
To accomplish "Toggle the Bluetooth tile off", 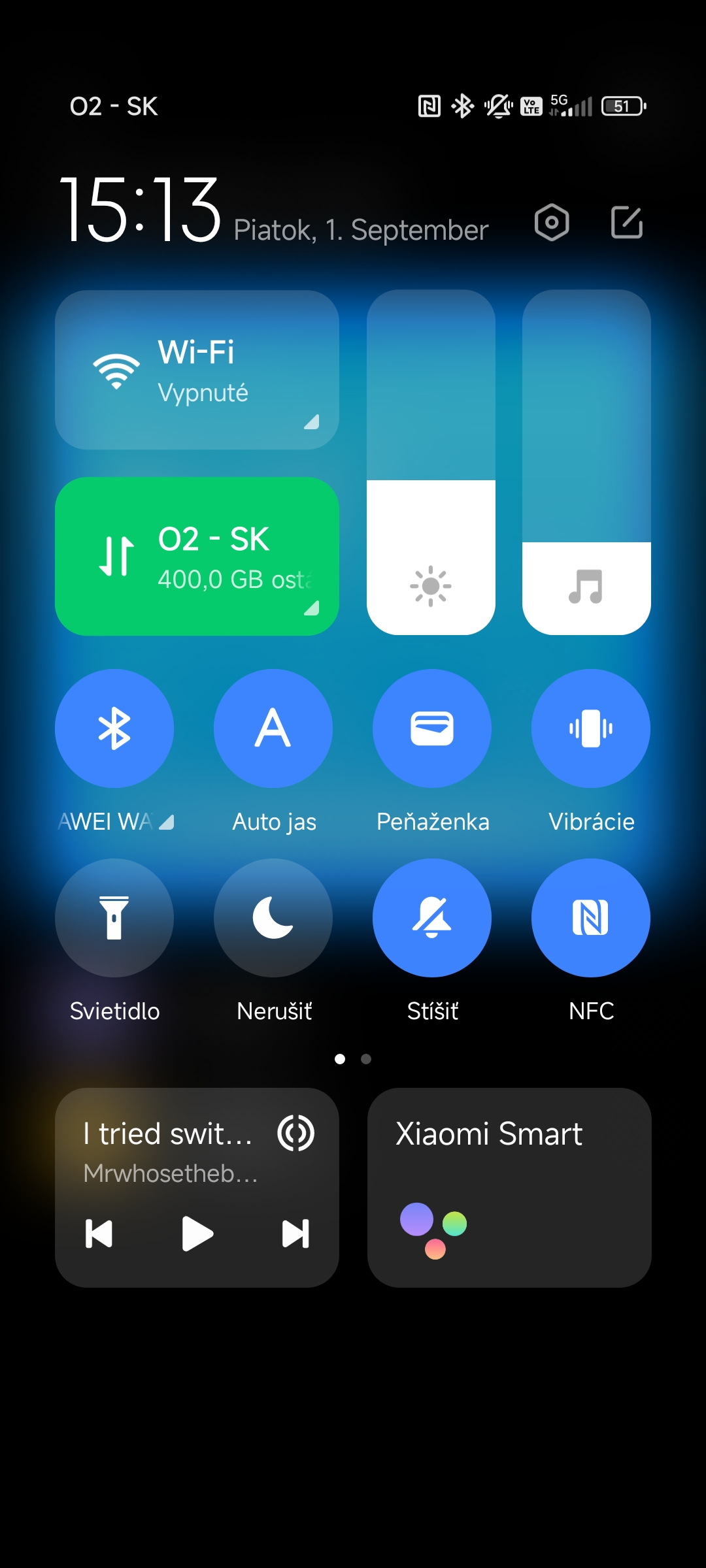I will pos(114,728).
